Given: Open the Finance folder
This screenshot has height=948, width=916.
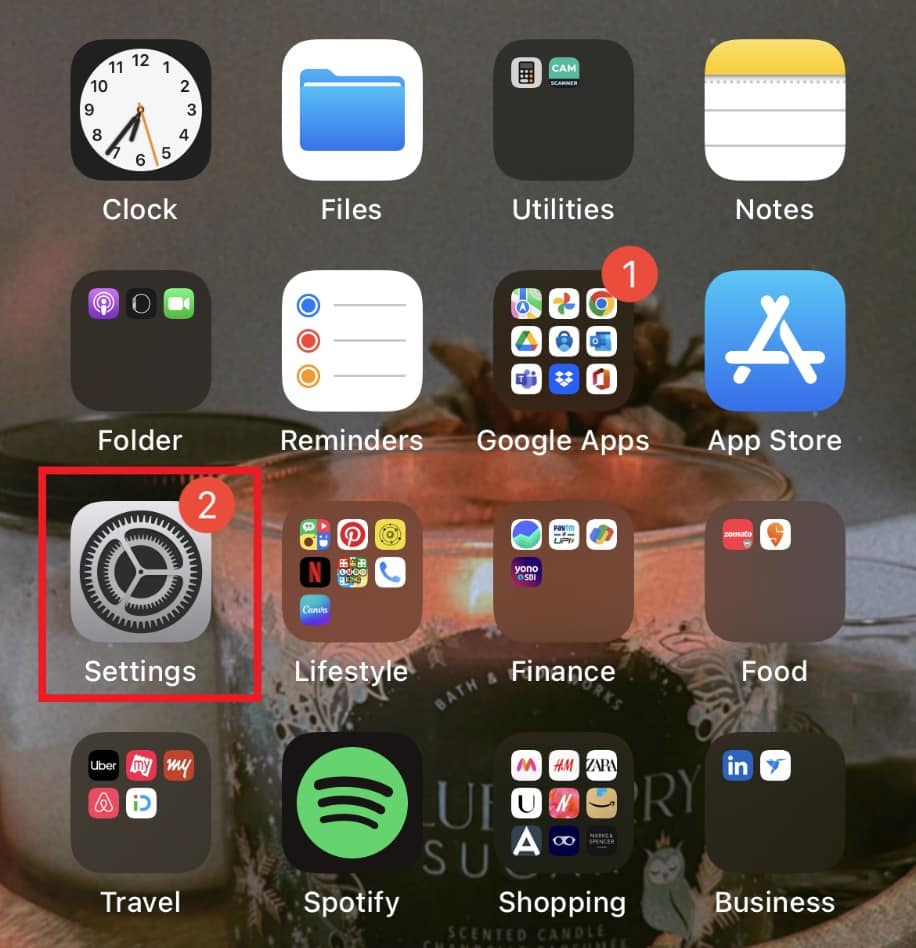Looking at the screenshot, I should click(x=563, y=572).
